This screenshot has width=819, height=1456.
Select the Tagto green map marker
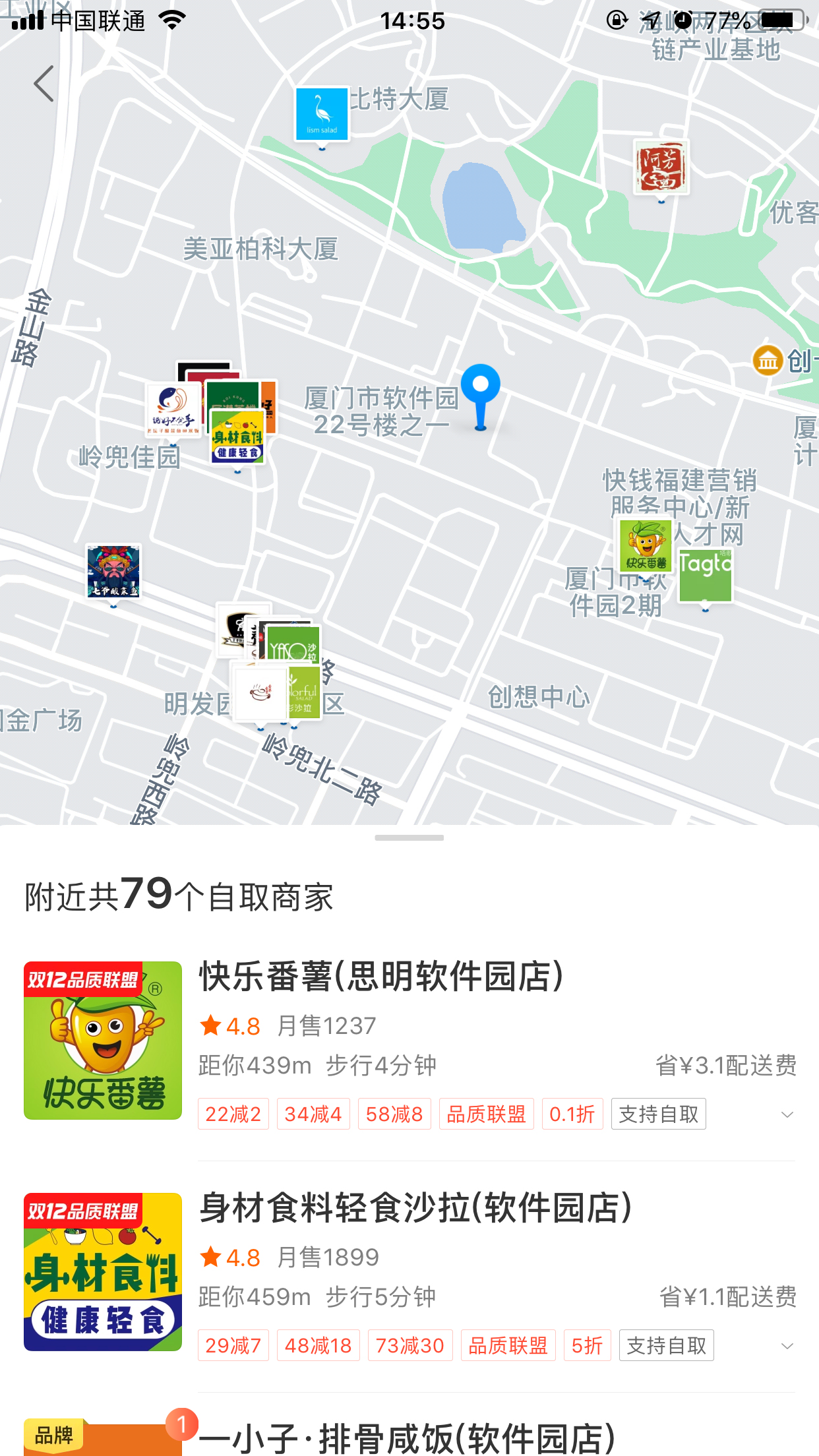(706, 576)
